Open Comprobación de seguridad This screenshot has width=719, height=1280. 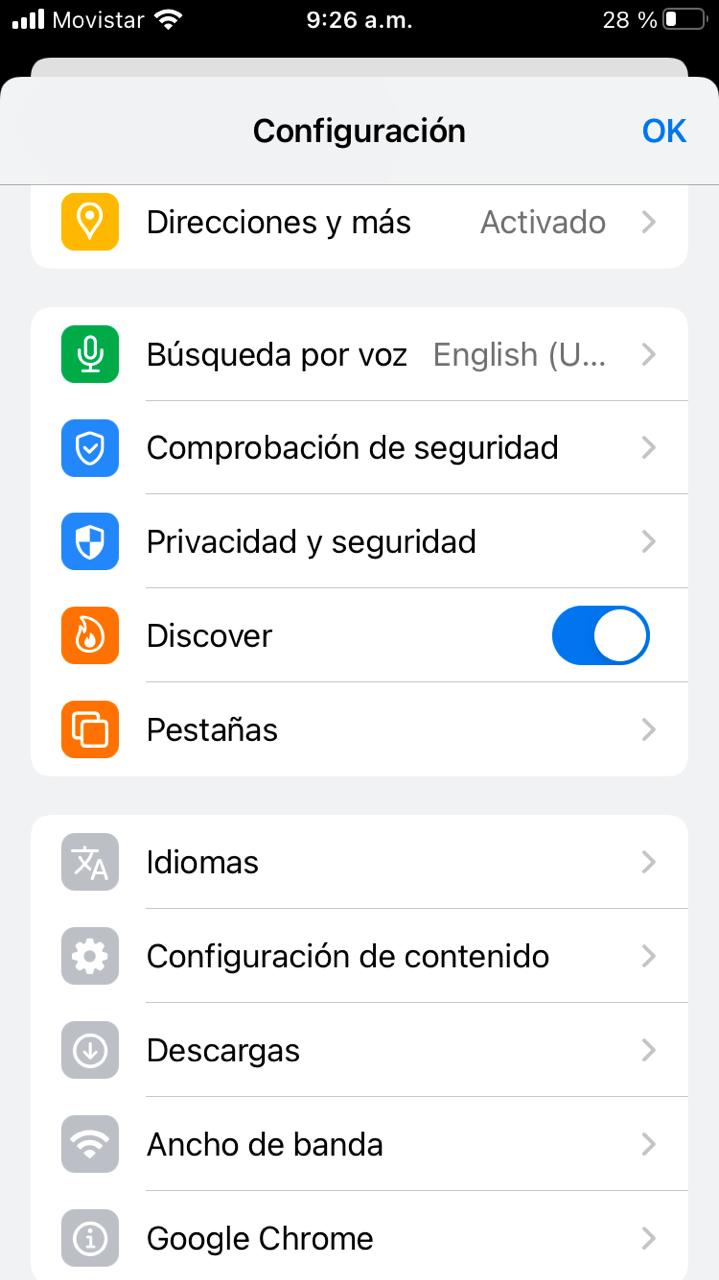pyautogui.click(x=360, y=448)
